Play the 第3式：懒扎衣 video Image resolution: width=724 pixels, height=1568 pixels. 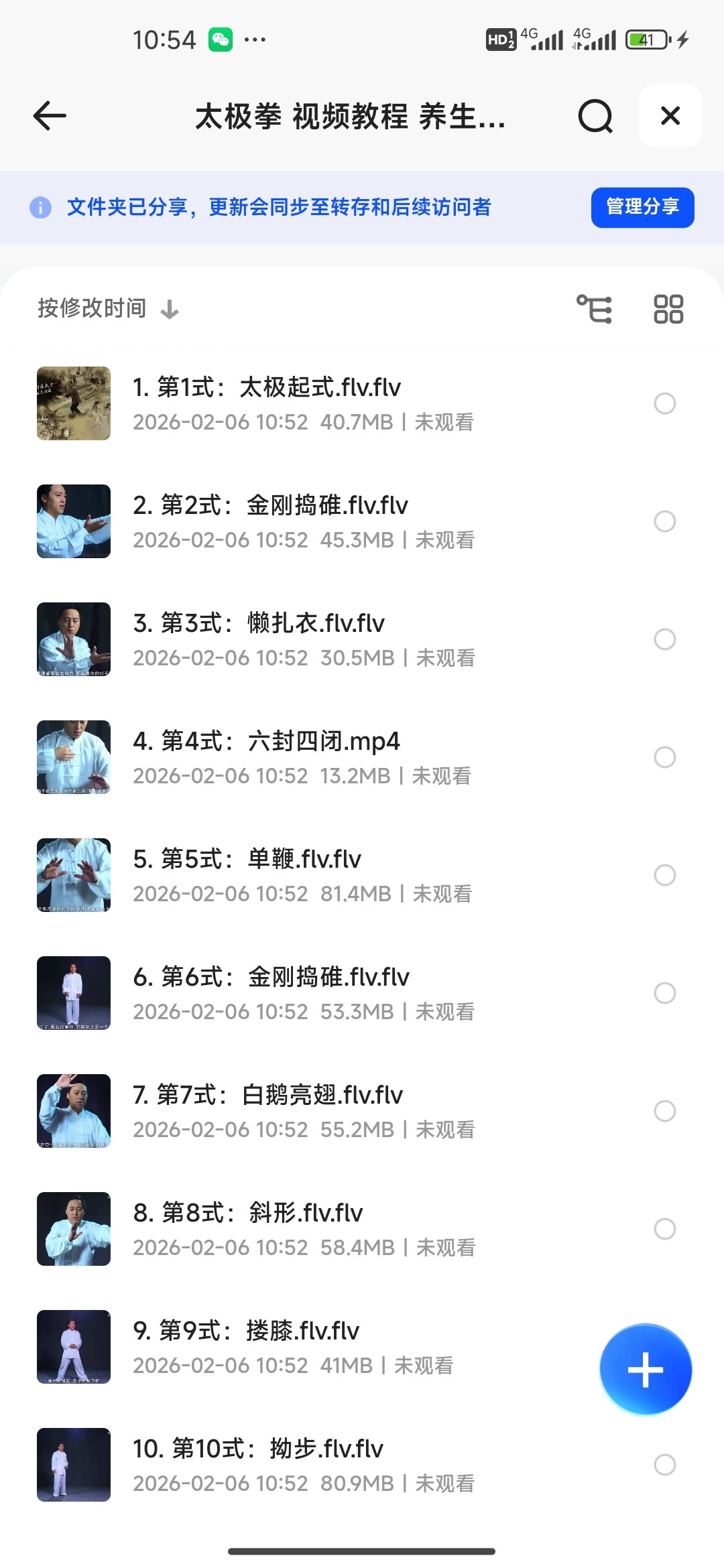[259, 624]
